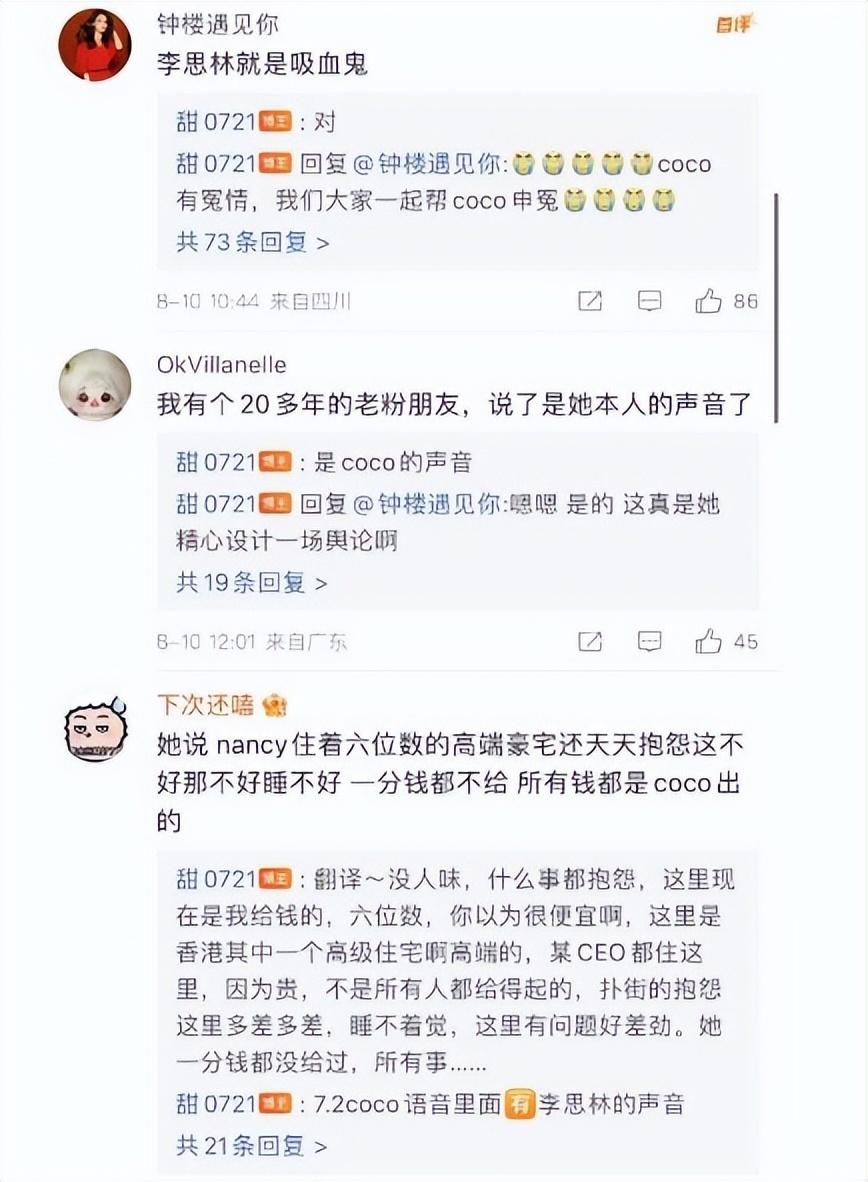
Task: Repost OkVillanelle's comment
Action: pyautogui.click(x=591, y=641)
